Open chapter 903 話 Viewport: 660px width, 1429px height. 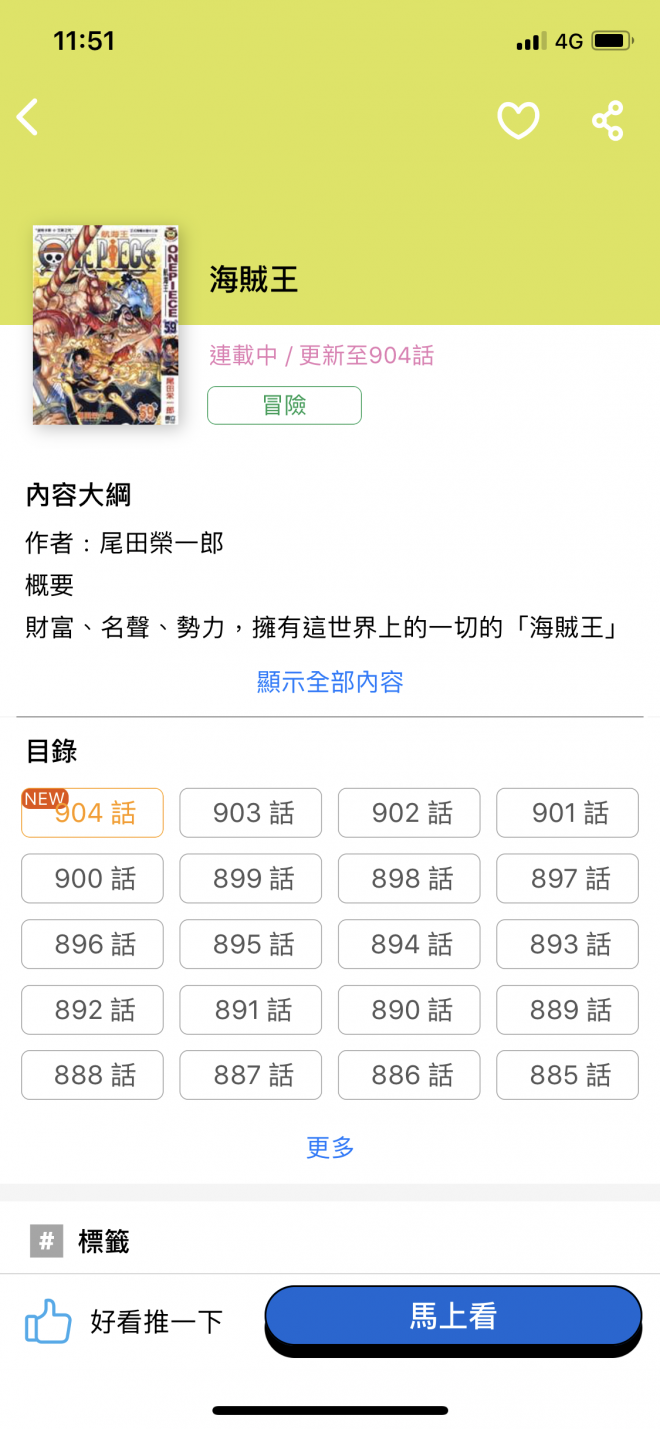click(x=251, y=813)
